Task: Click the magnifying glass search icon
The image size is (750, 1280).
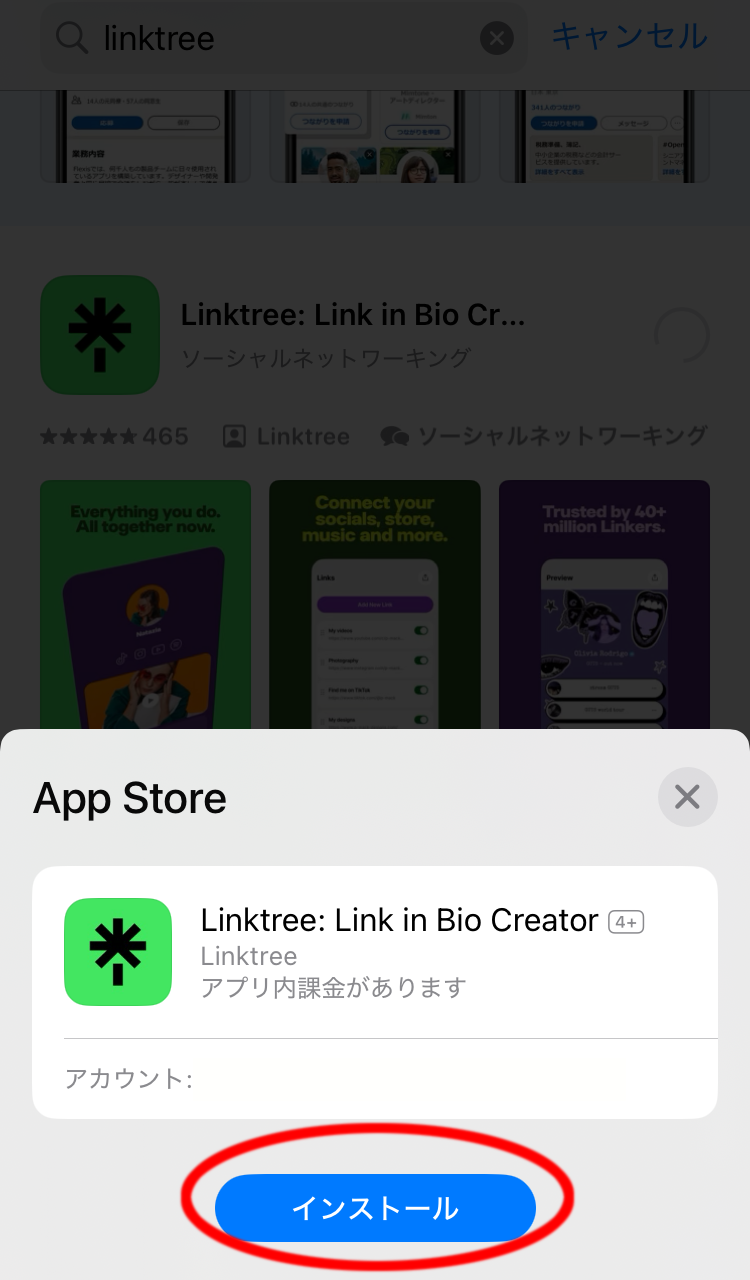Action: 72,38
